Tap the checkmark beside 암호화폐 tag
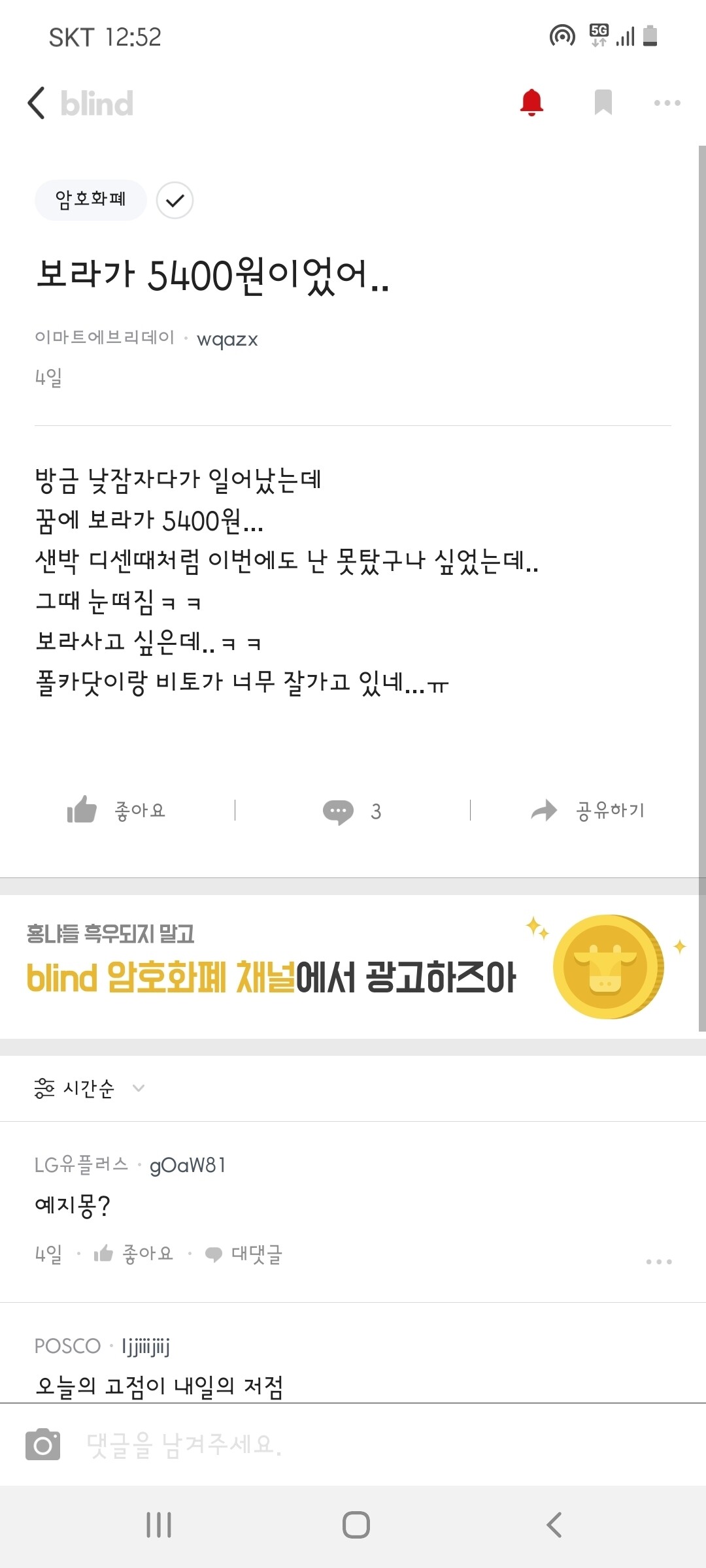The image size is (706, 1568). (x=175, y=201)
